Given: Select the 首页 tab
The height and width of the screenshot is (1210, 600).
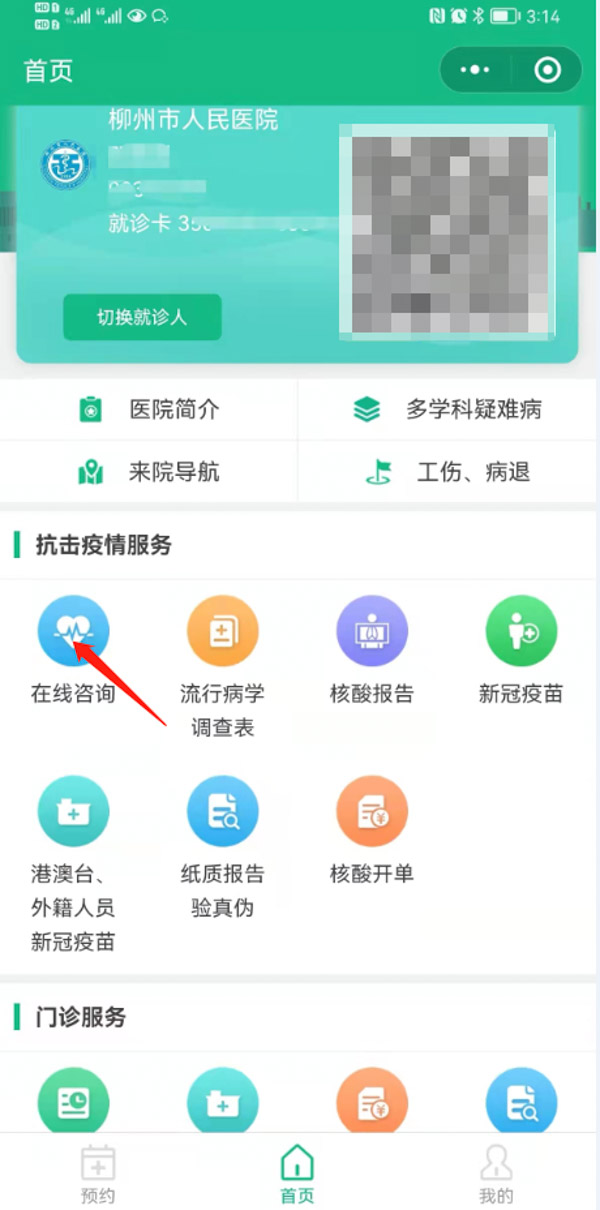Looking at the screenshot, I should (x=297, y=1173).
